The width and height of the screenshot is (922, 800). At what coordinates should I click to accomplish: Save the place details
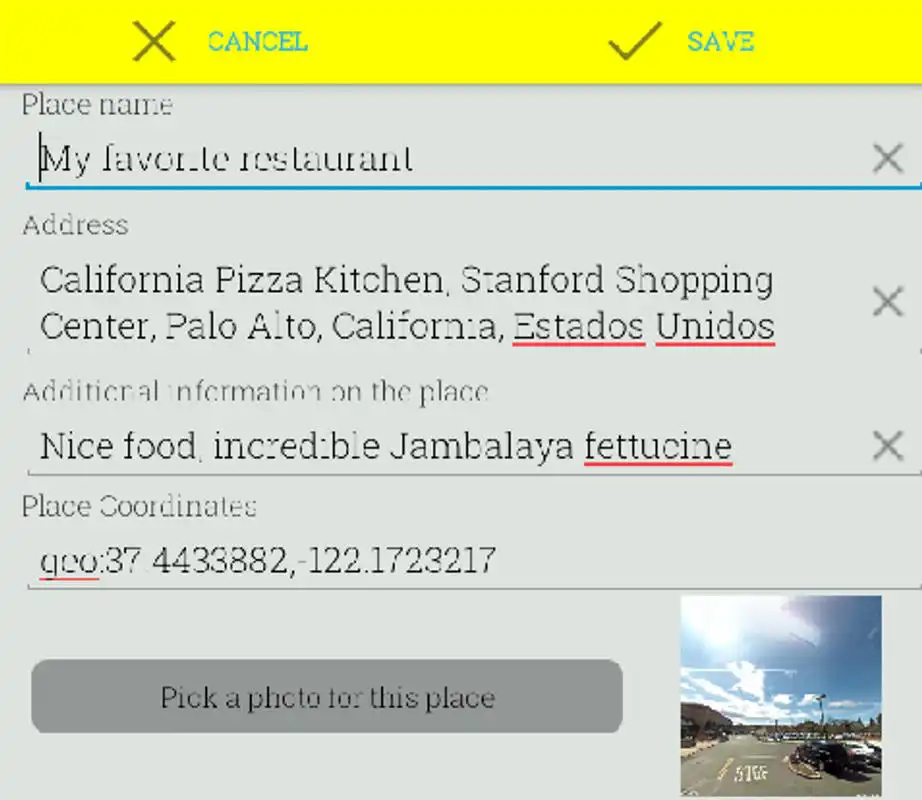(x=682, y=42)
